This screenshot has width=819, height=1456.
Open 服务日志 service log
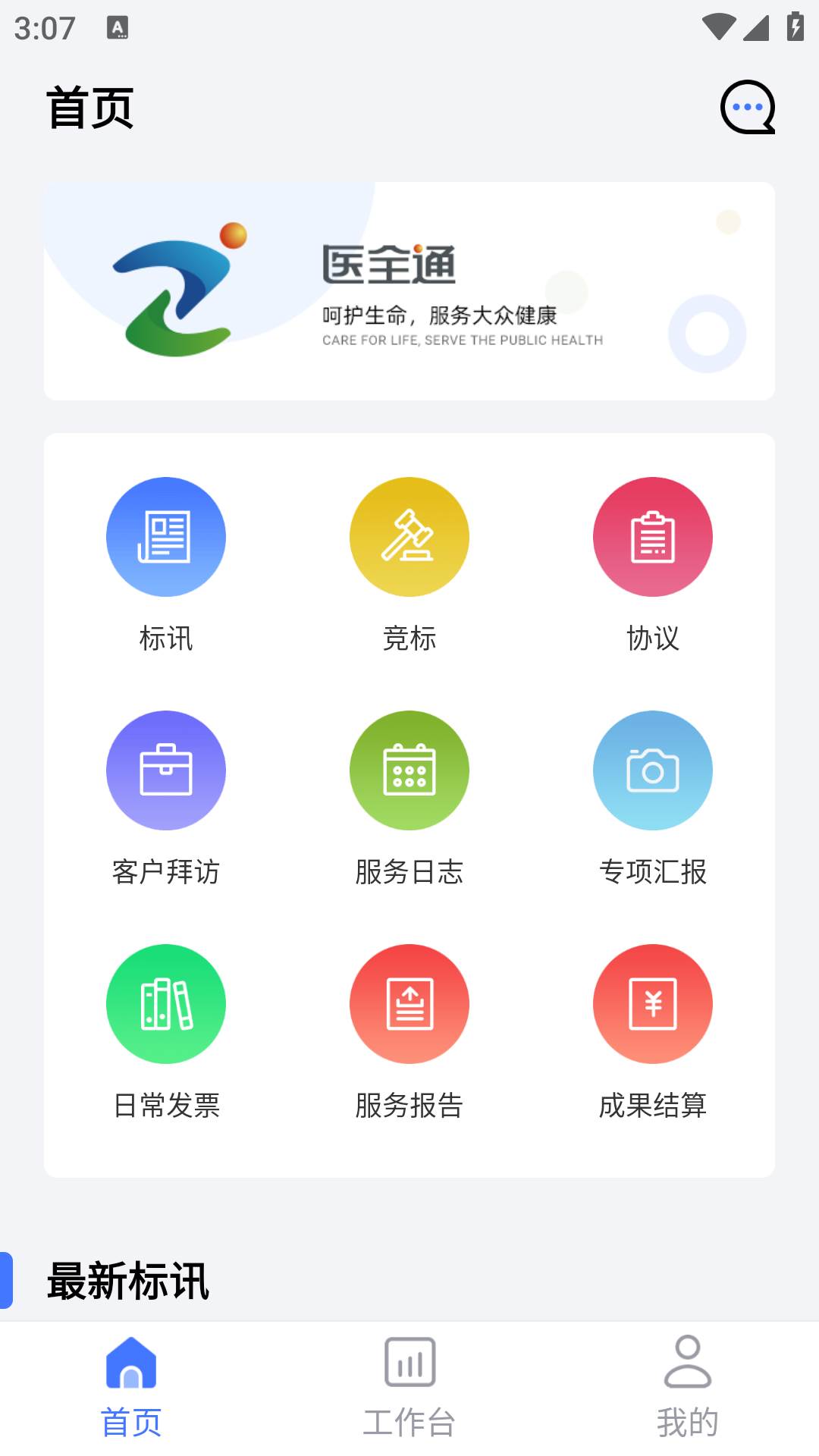409,770
